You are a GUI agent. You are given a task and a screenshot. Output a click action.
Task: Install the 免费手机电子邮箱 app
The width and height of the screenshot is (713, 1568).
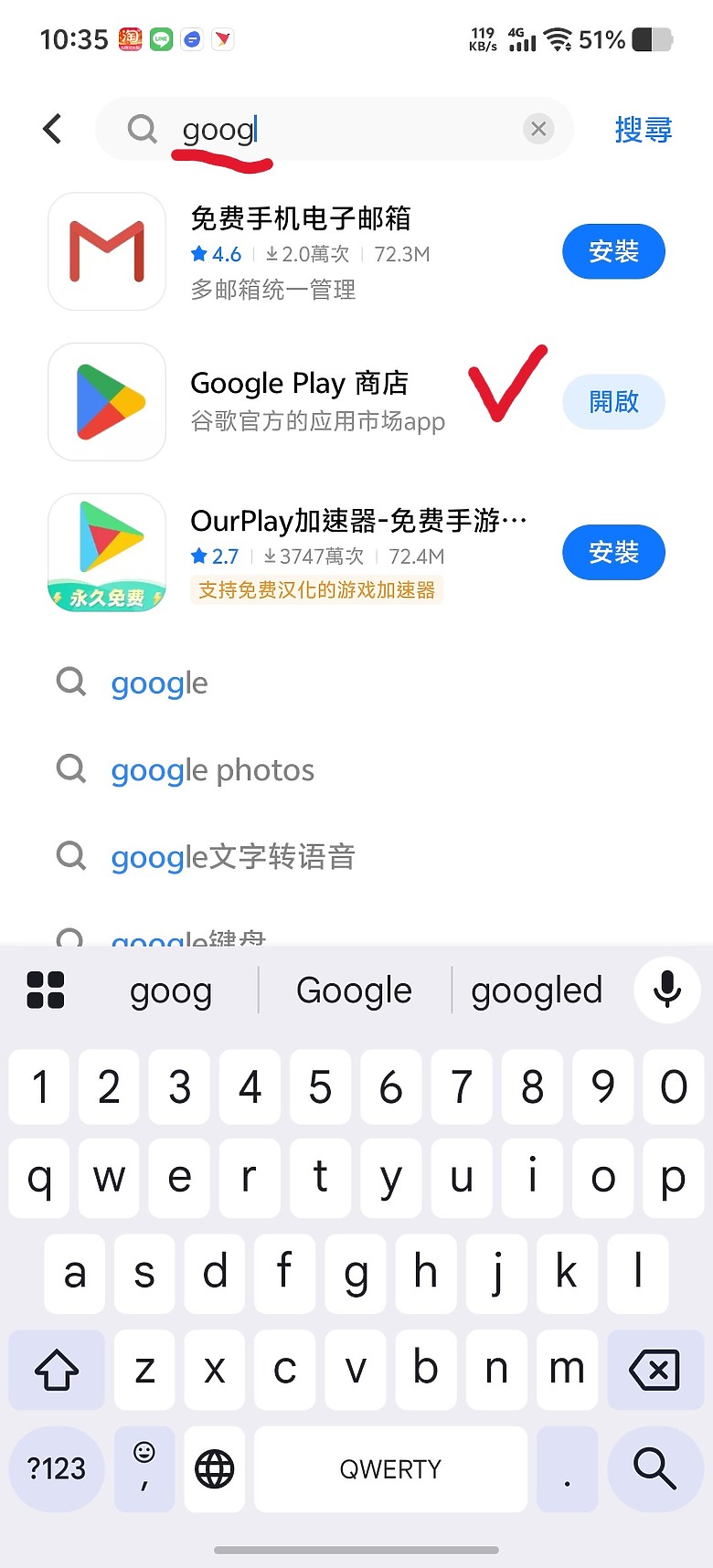point(612,251)
